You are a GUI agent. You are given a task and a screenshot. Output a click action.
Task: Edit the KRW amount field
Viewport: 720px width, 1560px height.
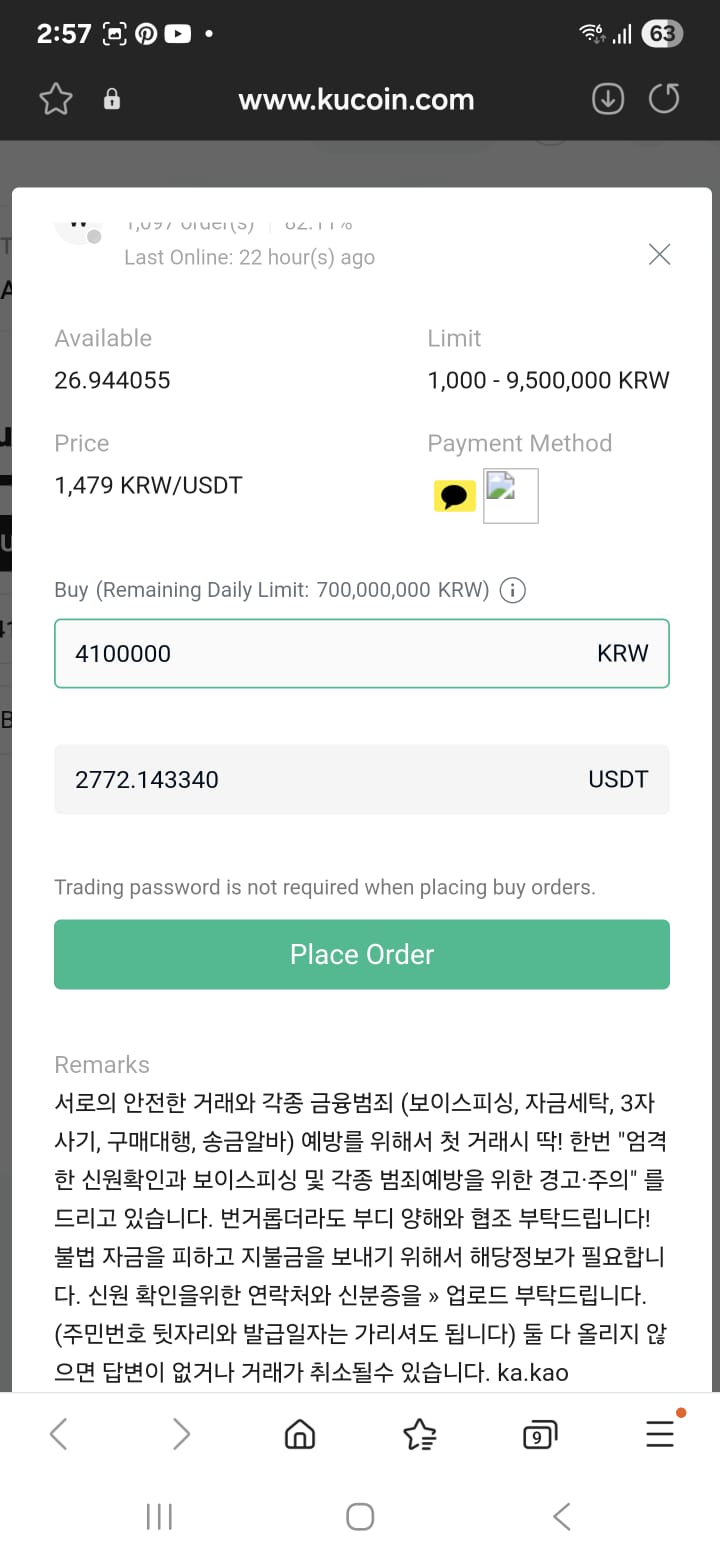[x=362, y=653]
